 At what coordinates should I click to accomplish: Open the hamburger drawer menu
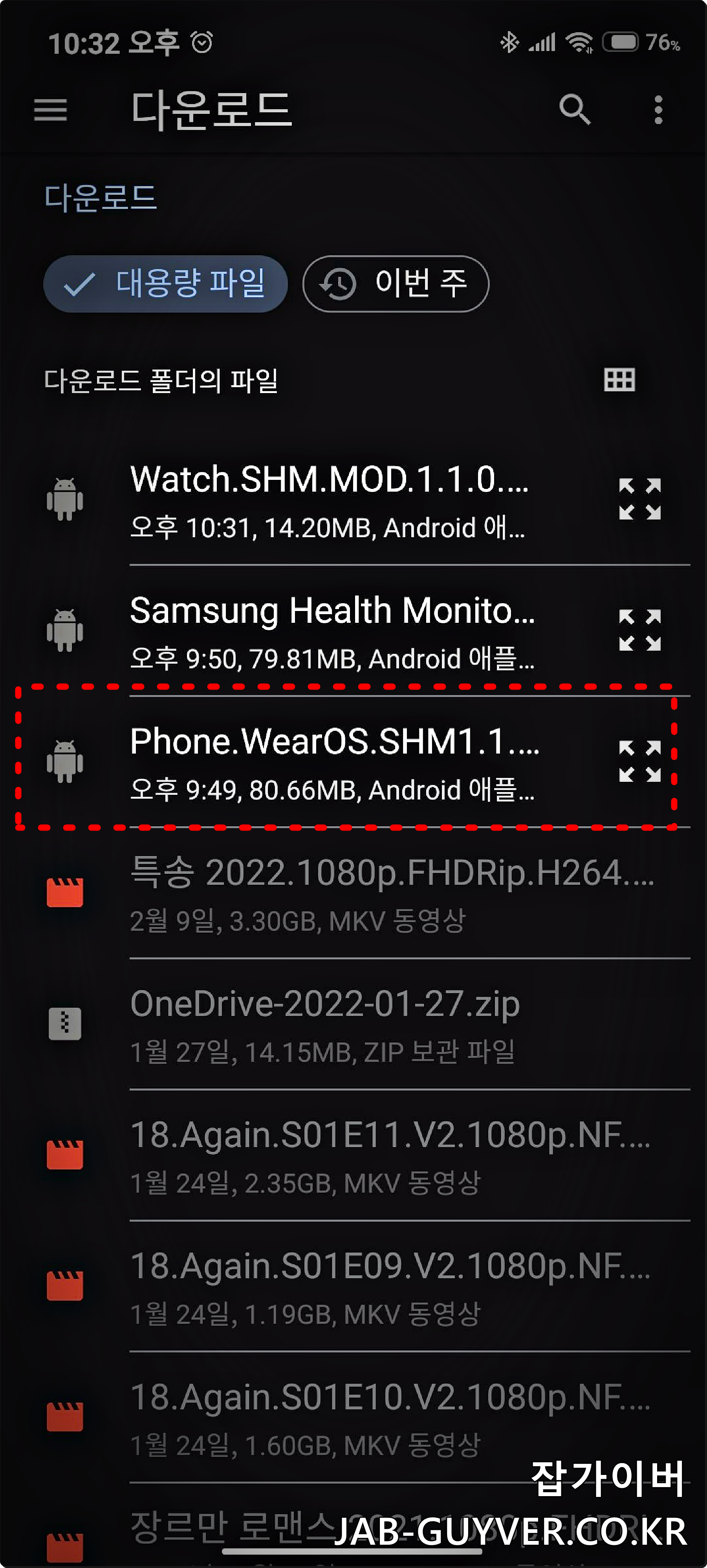[x=51, y=110]
